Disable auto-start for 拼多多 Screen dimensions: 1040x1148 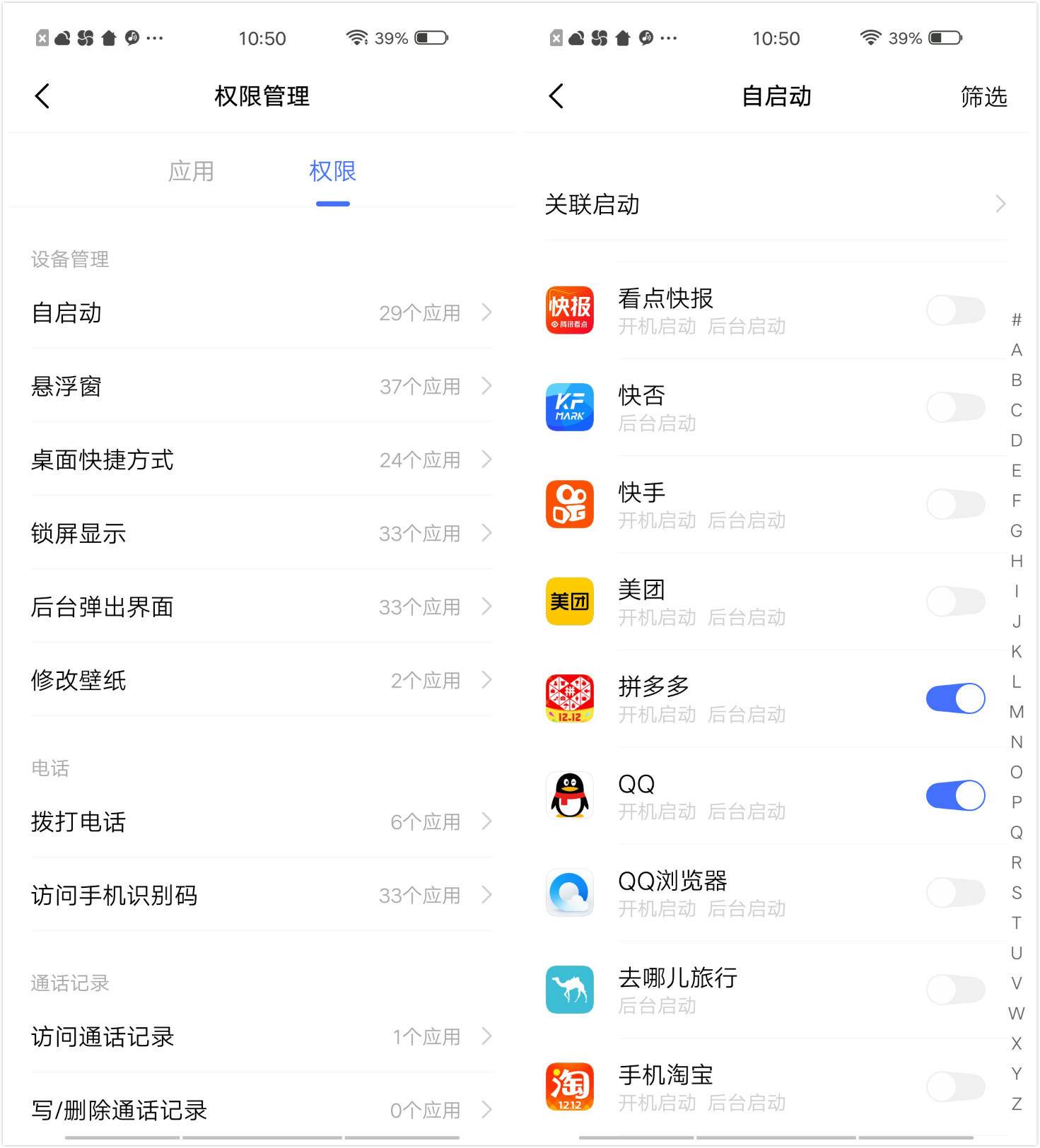pyautogui.click(x=955, y=698)
